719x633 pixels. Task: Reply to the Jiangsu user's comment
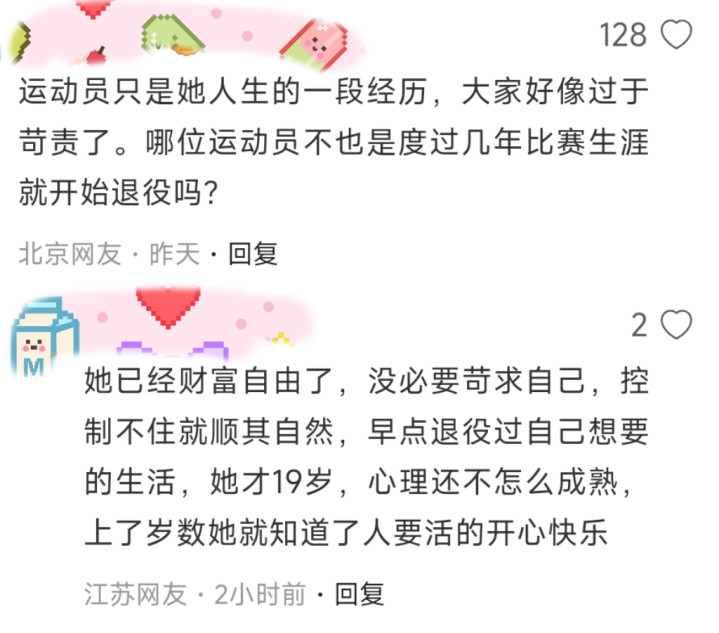click(360, 594)
